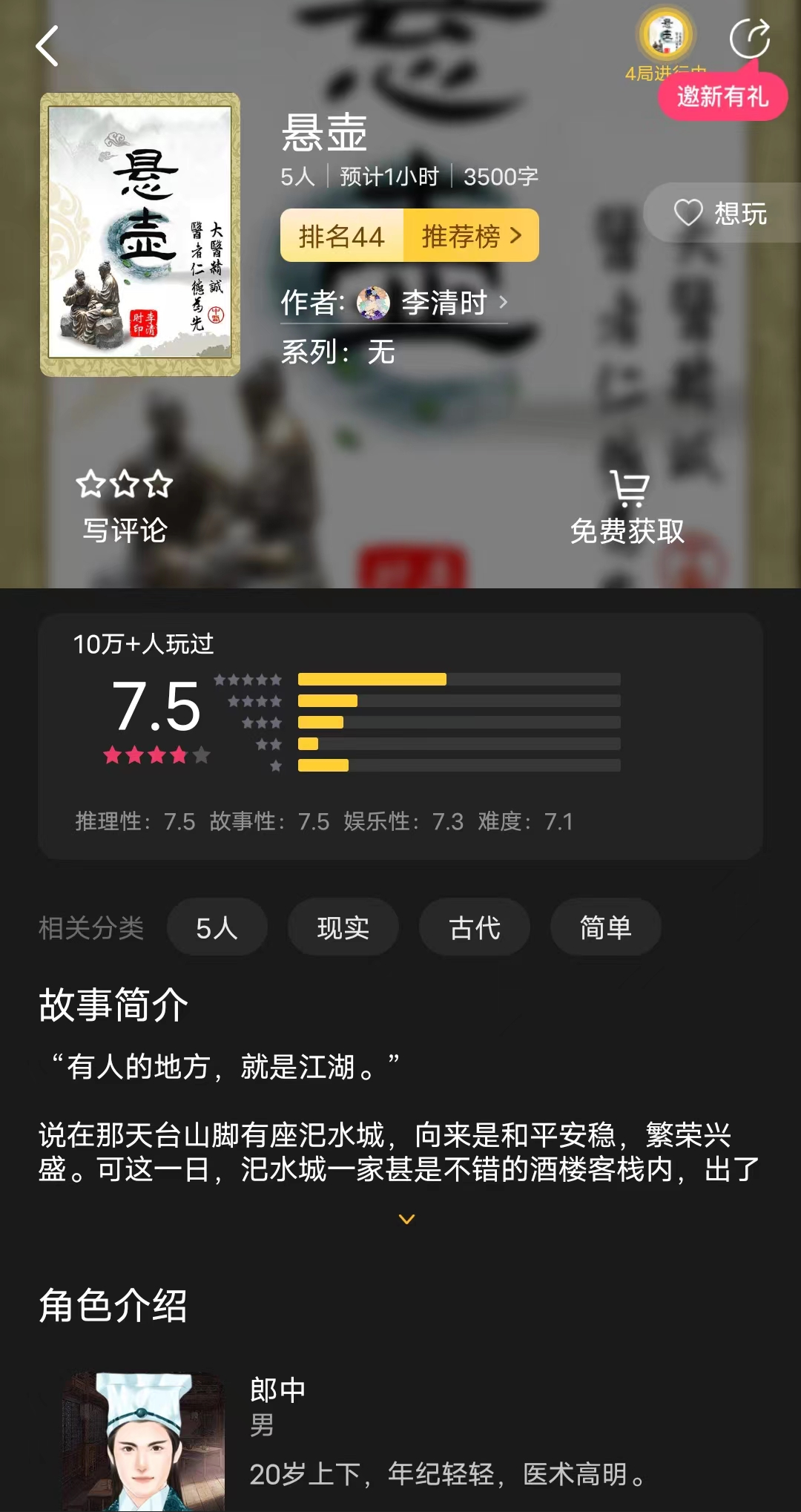Open the 4局进行中 ongoing games badge

point(666,37)
